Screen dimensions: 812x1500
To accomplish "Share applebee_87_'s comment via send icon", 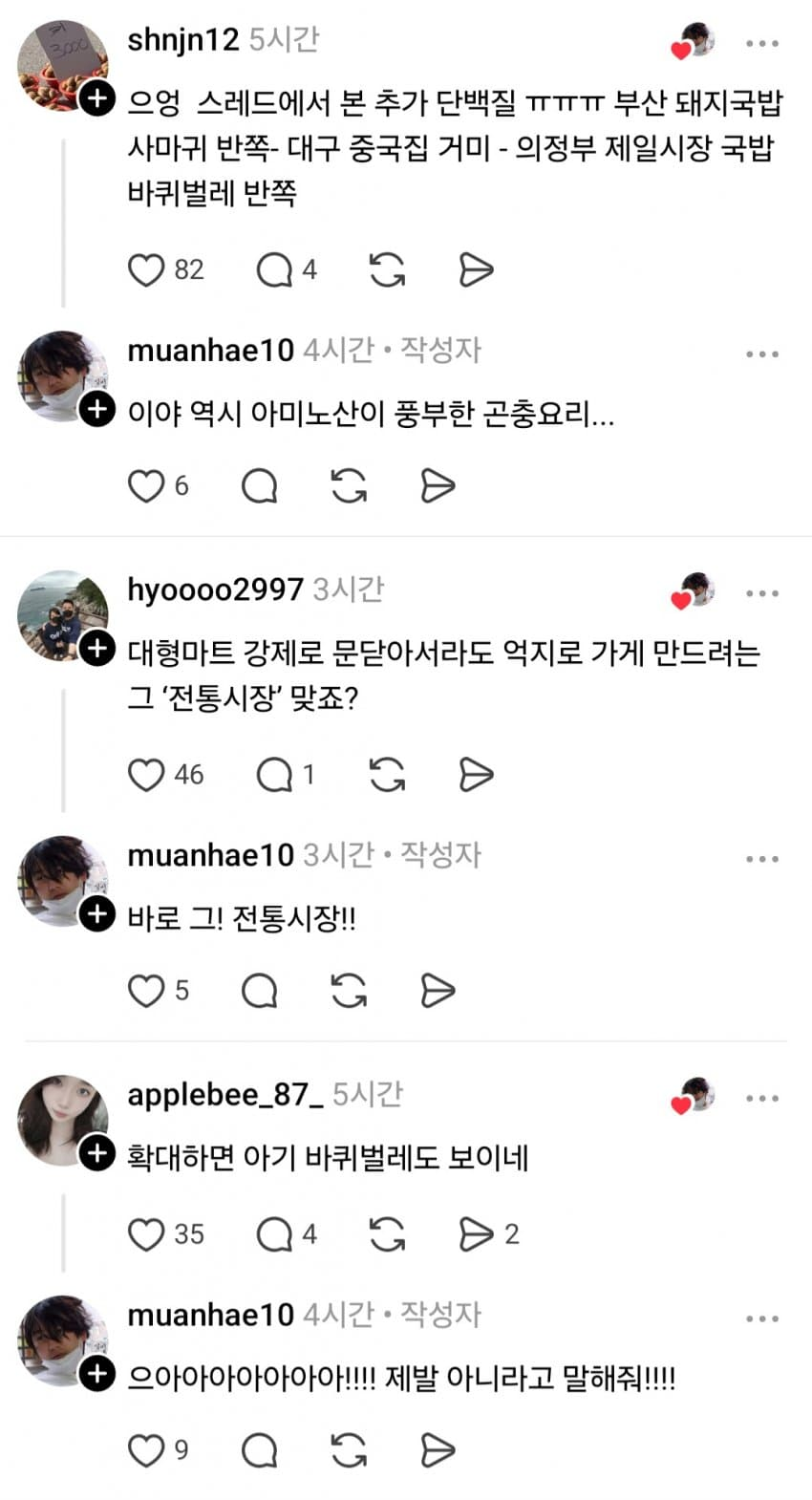I will click(x=476, y=1234).
